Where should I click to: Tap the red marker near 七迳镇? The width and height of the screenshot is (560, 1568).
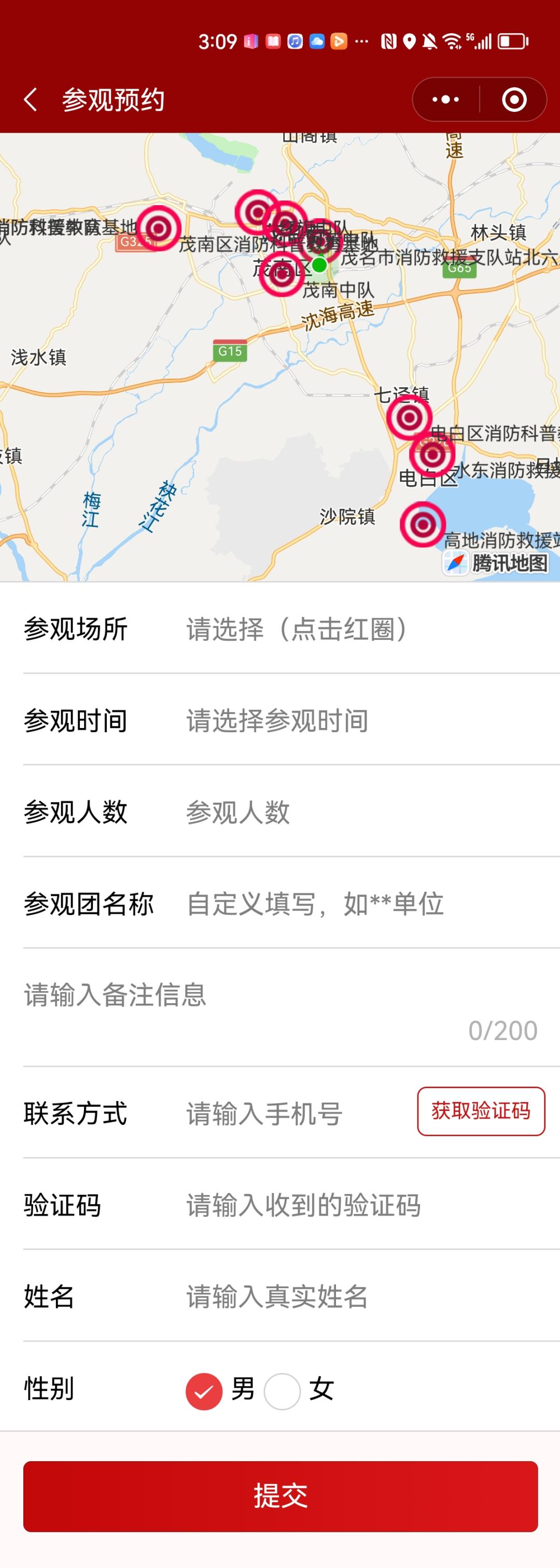[x=408, y=418]
